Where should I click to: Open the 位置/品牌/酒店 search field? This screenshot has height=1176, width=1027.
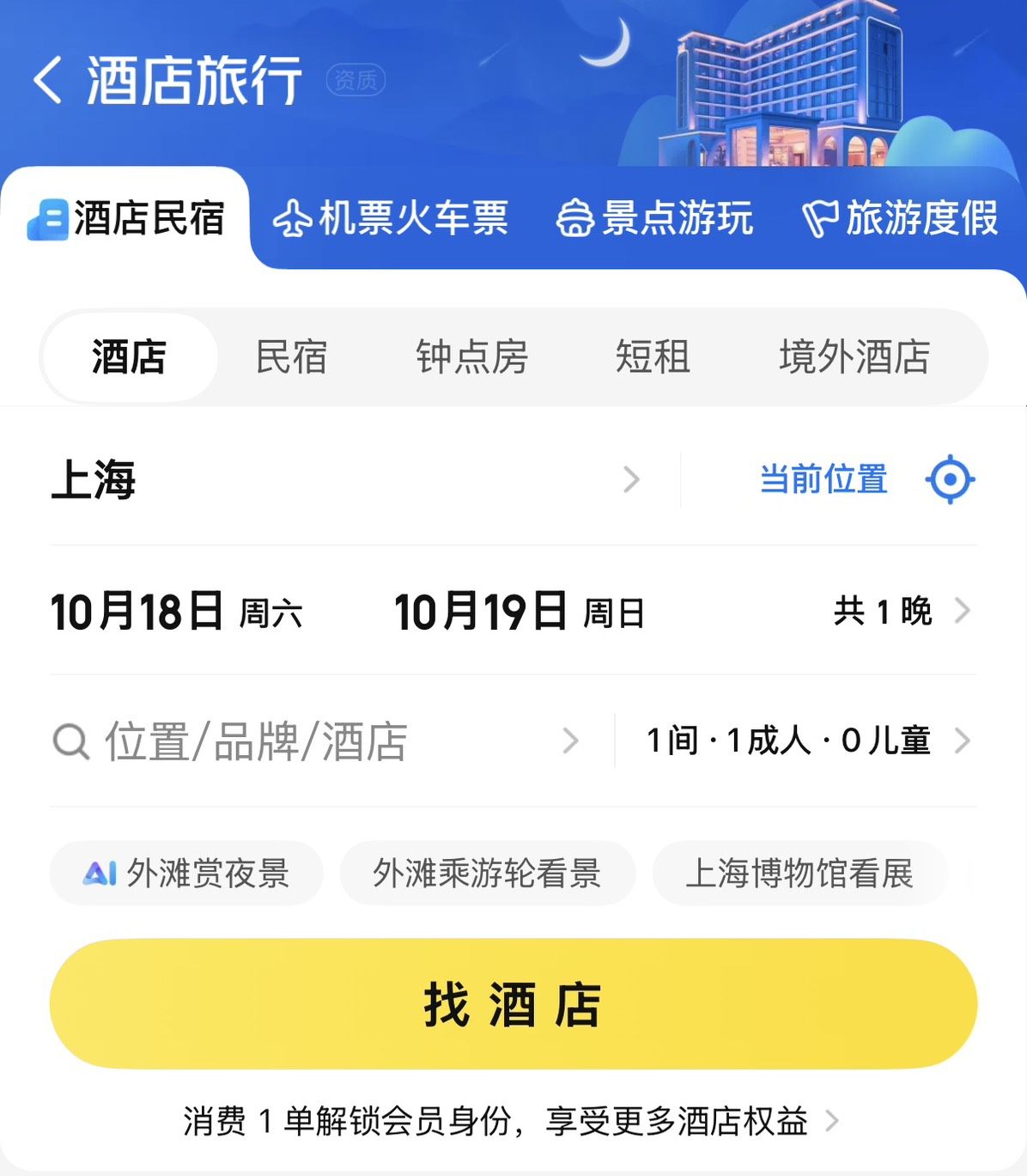point(318,740)
